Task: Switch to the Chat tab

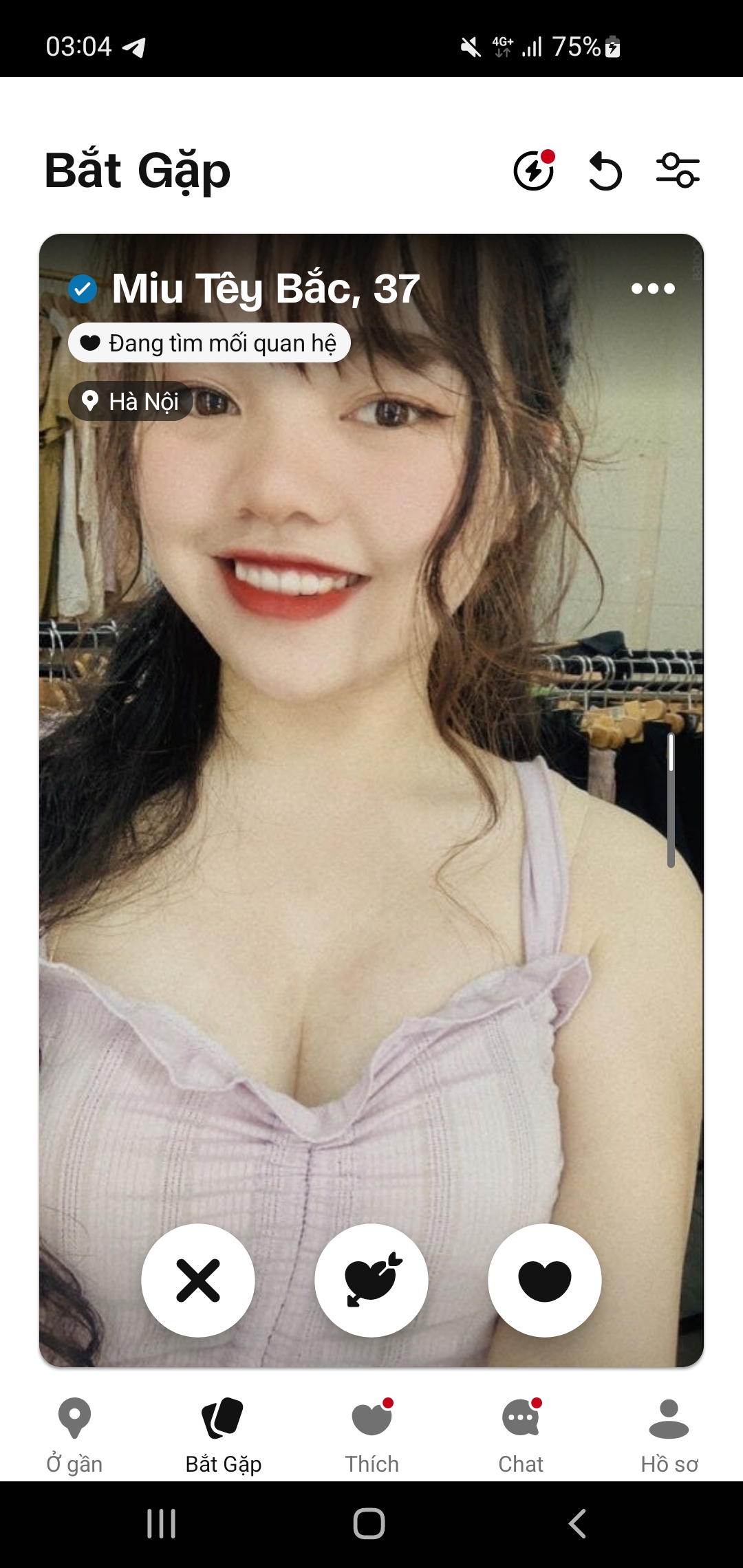Action: 521,1435
